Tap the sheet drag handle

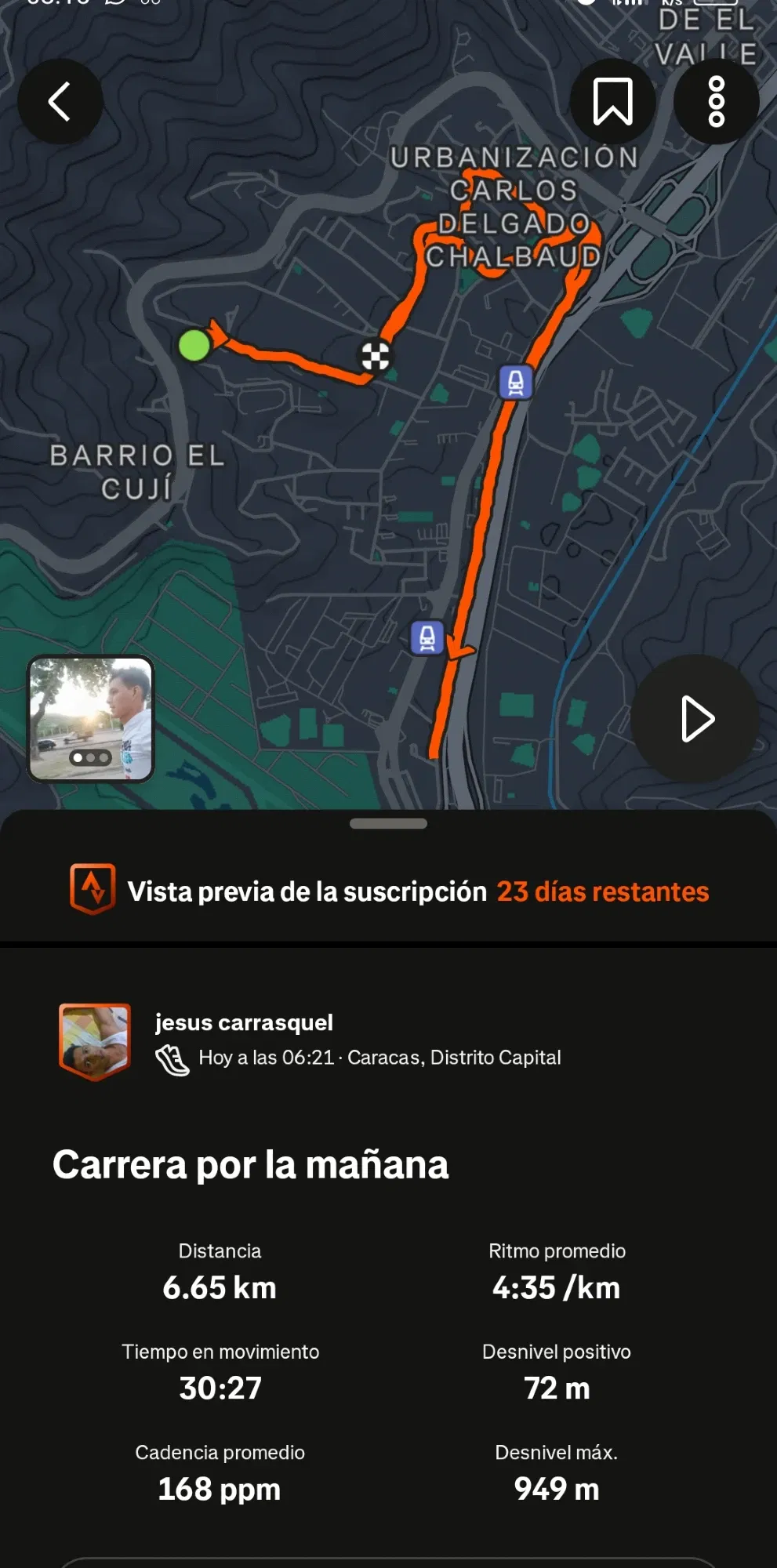pos(388,823)
